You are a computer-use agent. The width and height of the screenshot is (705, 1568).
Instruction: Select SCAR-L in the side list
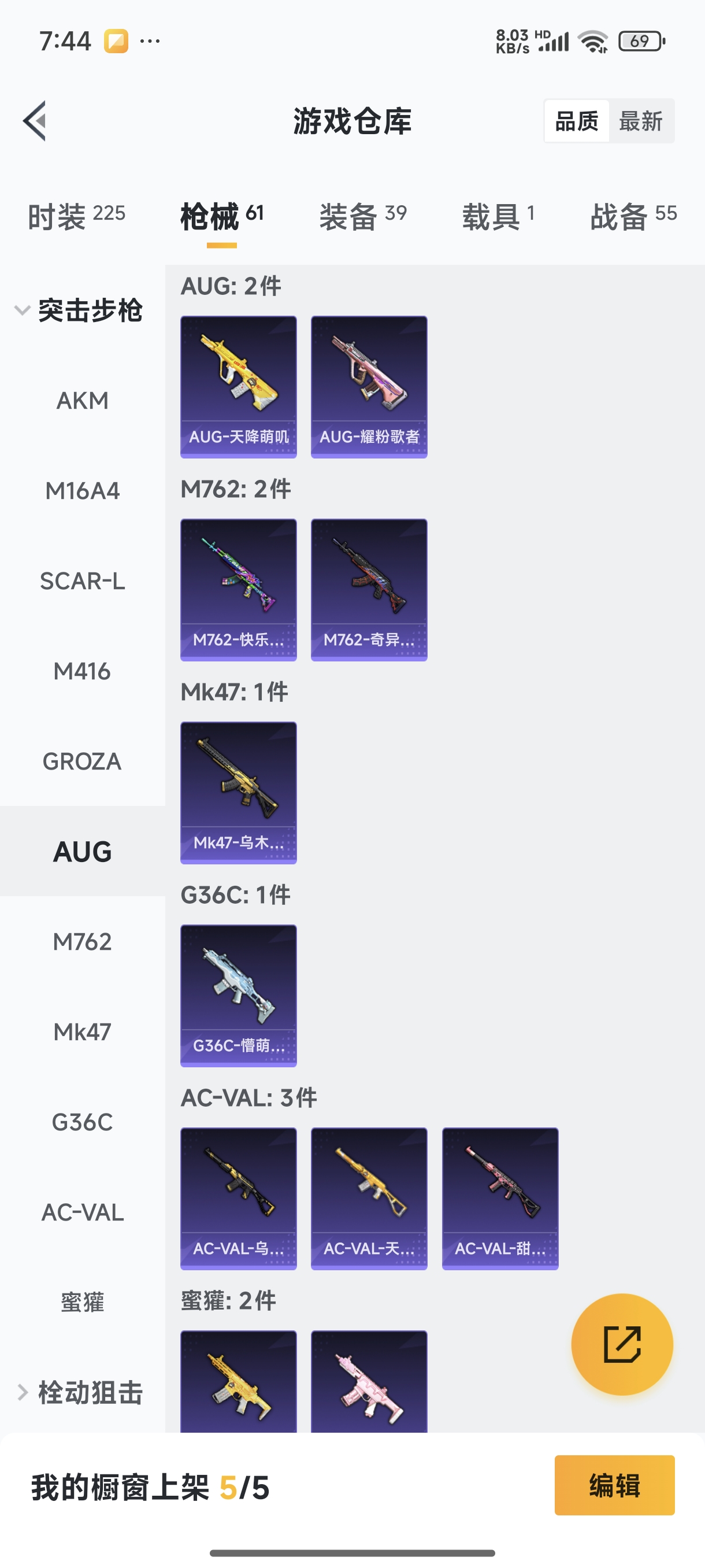point(82,581)
